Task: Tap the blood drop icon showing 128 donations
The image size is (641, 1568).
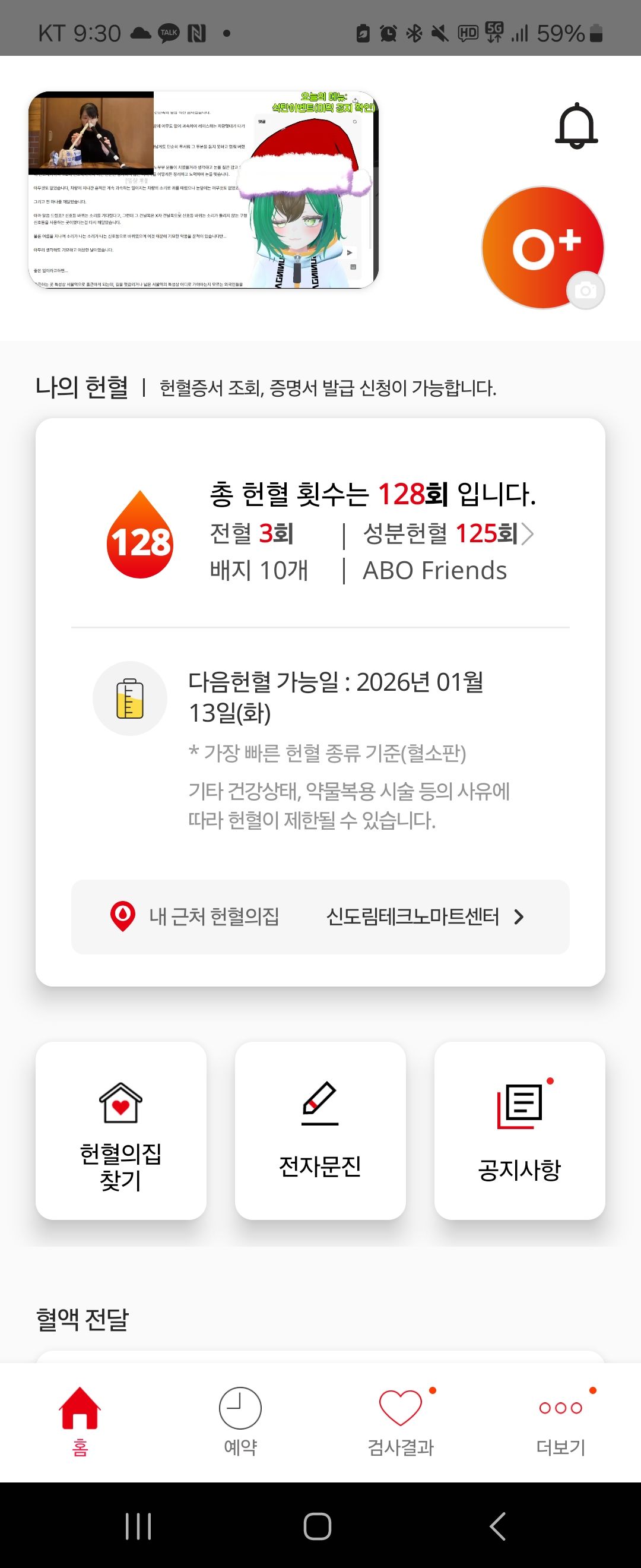Action: [141, 535]
